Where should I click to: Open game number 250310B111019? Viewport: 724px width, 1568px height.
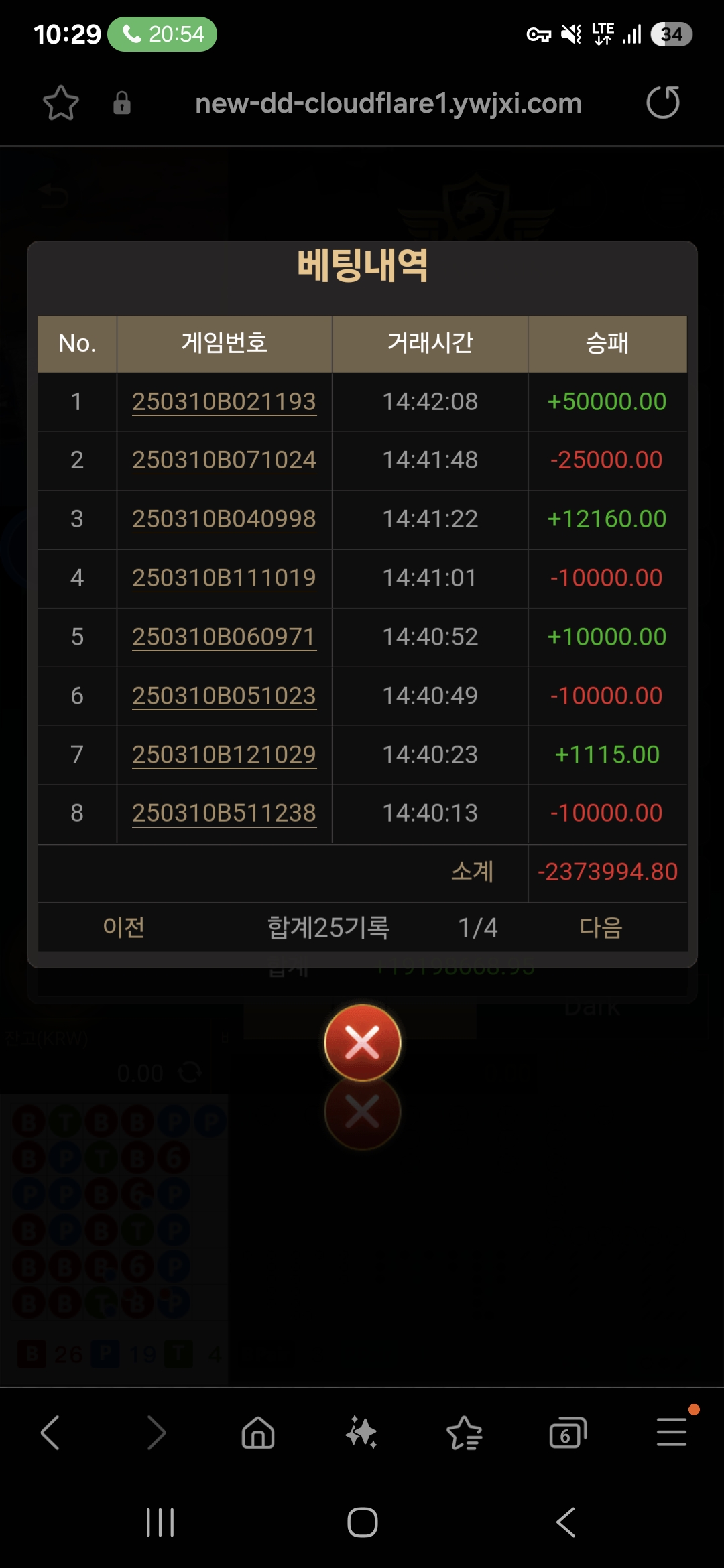(224, 578)
